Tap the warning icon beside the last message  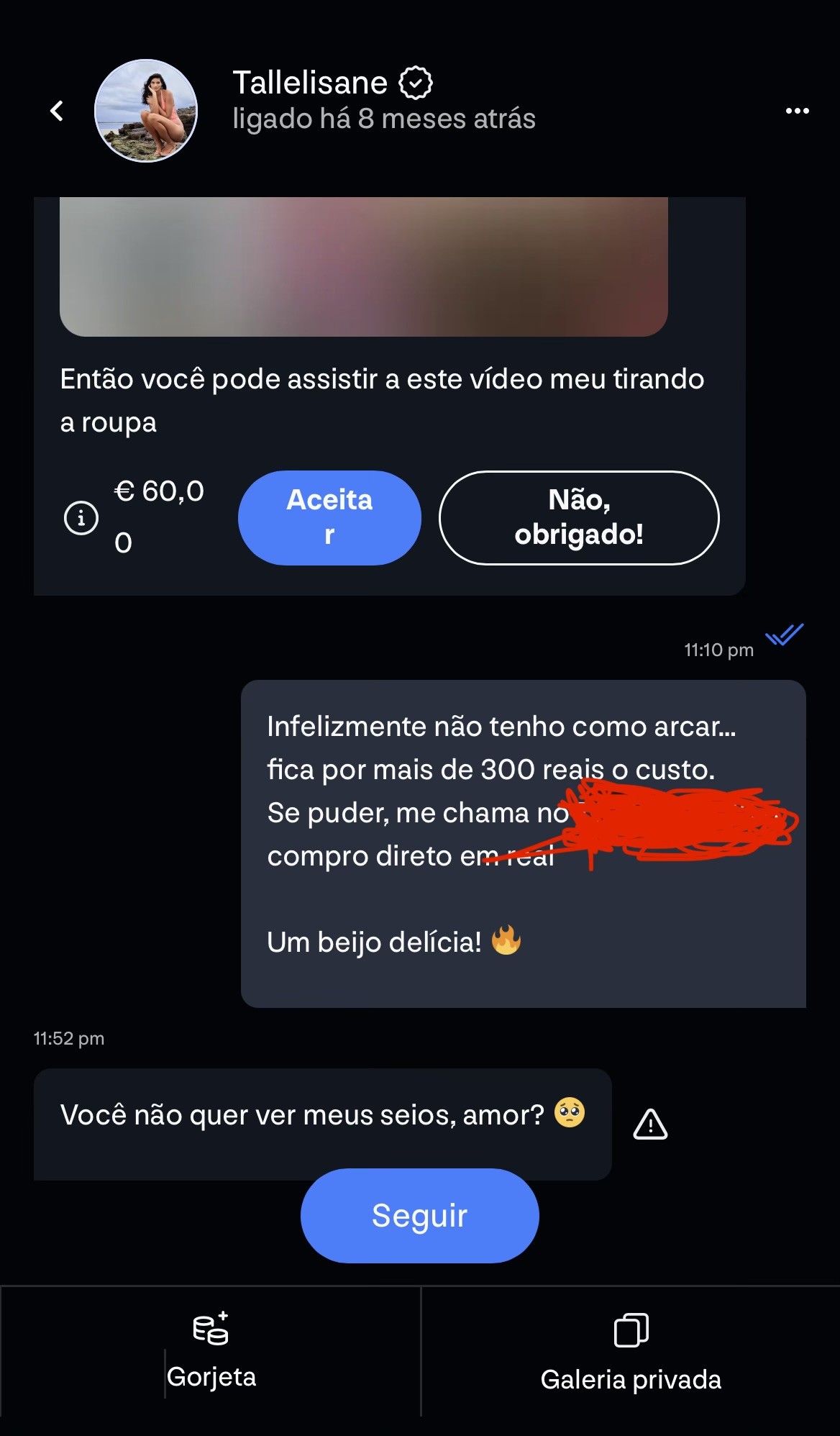(650, 1124)
